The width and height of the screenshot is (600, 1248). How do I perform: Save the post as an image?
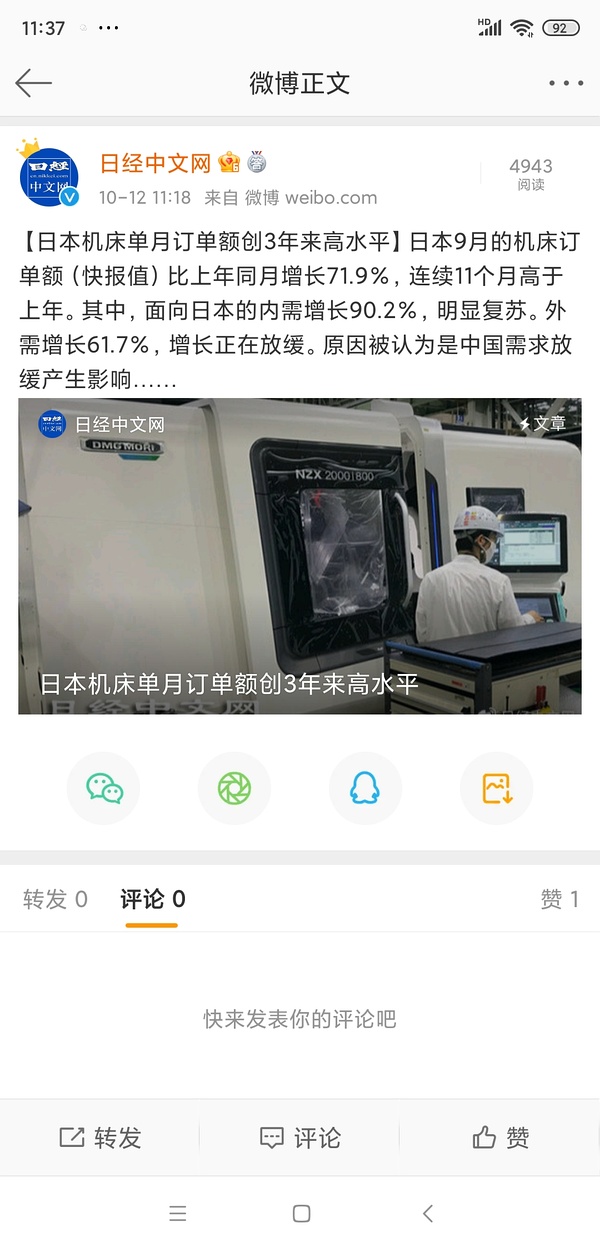coord(496,789)
